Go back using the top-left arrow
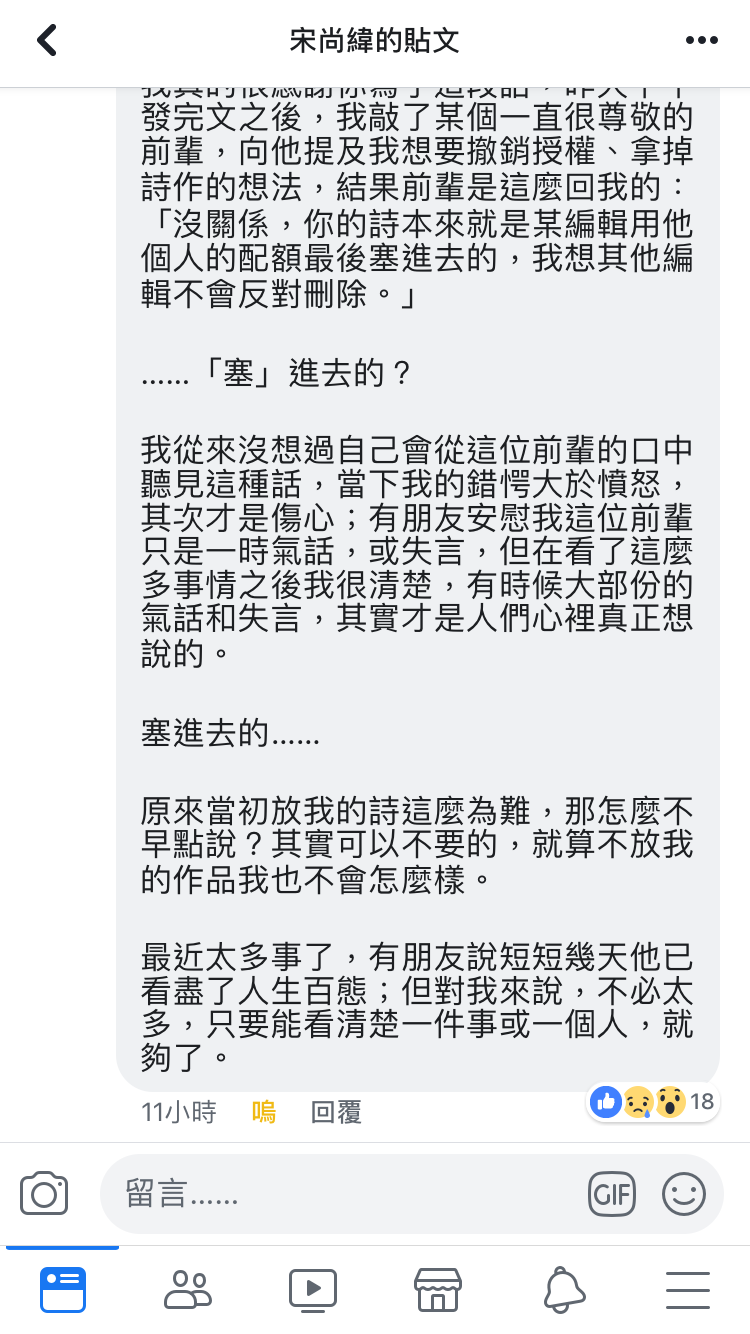 (46, 41)
